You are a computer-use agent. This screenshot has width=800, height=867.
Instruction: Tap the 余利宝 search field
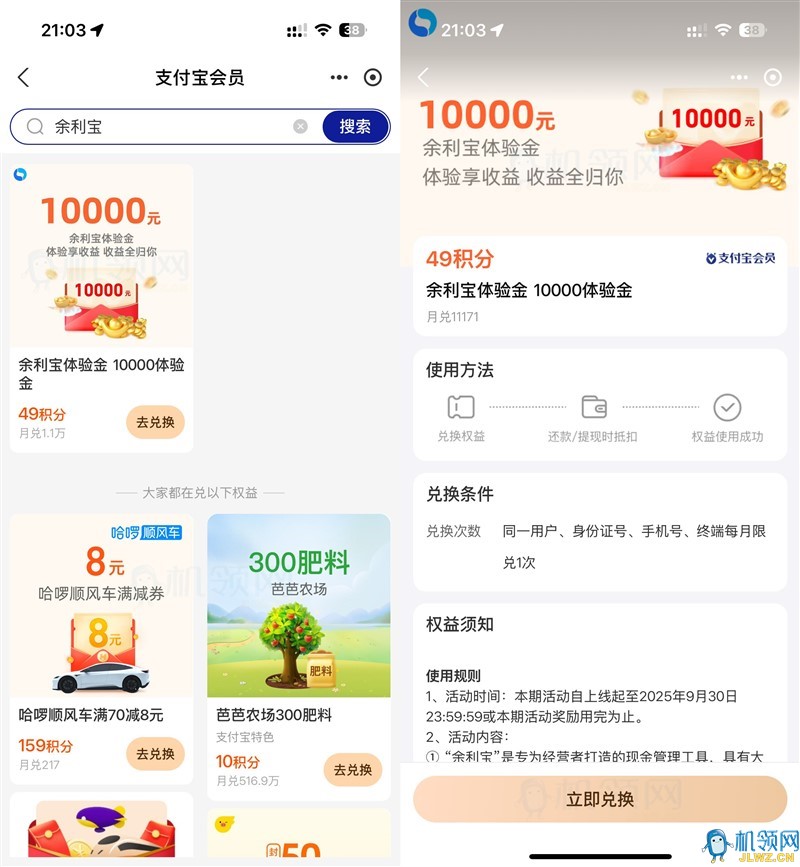[160, 126]
